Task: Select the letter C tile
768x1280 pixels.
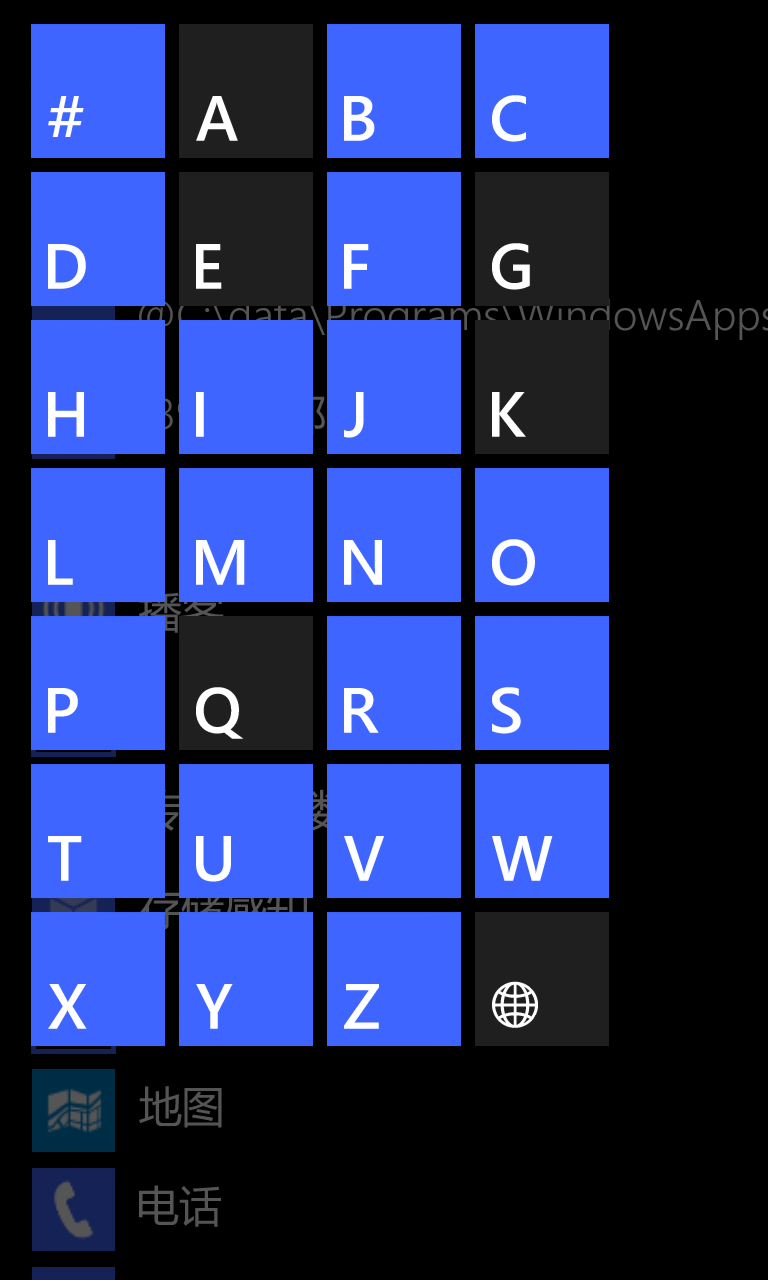Action: tap(542, 91)
